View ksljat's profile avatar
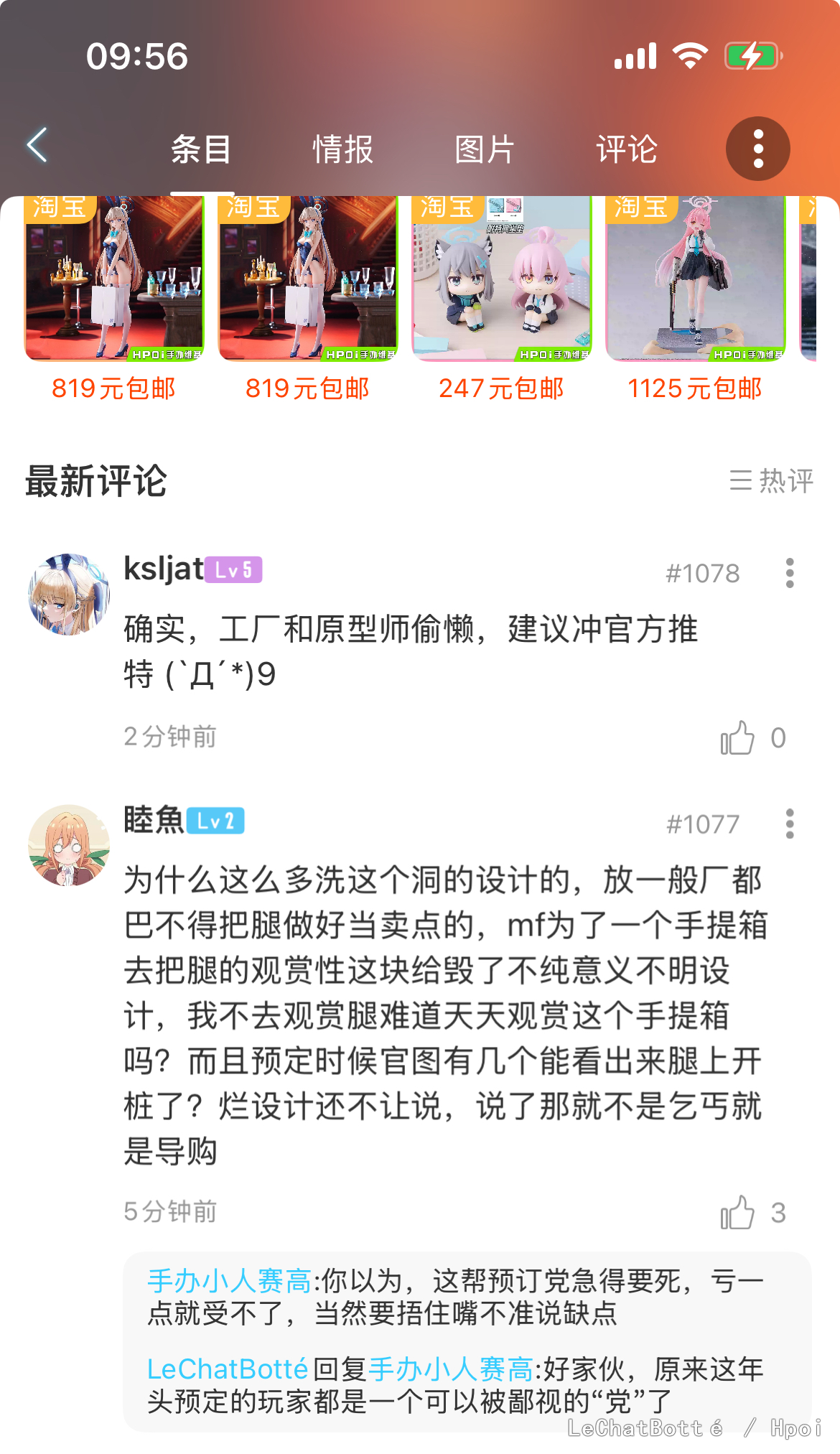The width and height of the screenshot is (840, 1454). [69, 595]
